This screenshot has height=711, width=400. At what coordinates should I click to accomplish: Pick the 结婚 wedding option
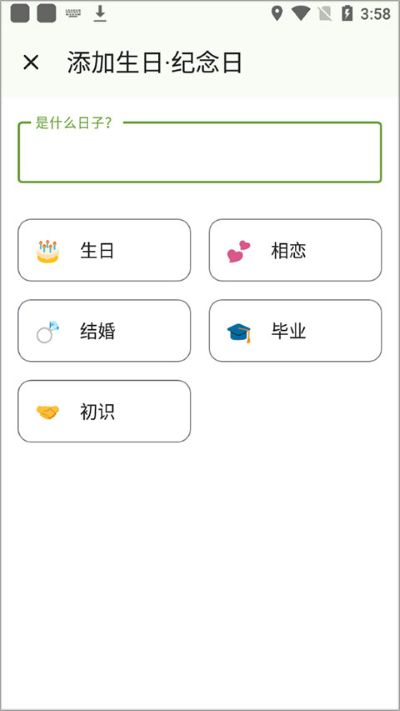tap(104, 331)
